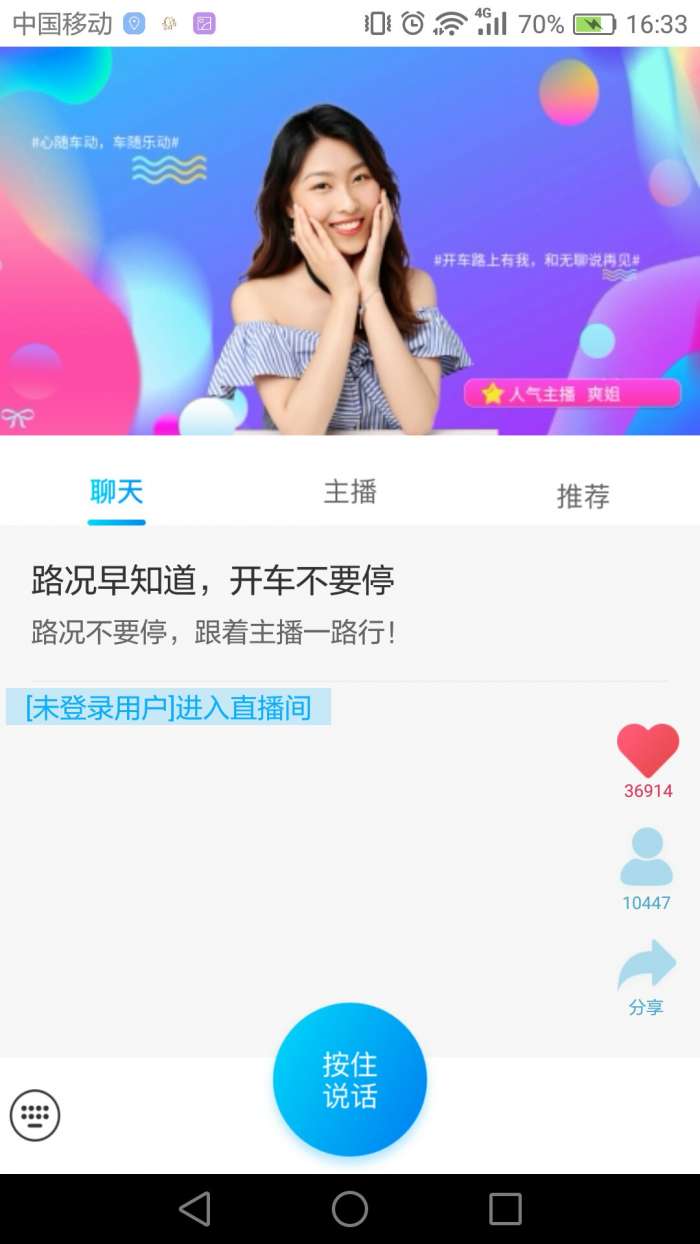Screen dimensions: 700x1244
Task: Go to the system home screen
Action: 350,1209
